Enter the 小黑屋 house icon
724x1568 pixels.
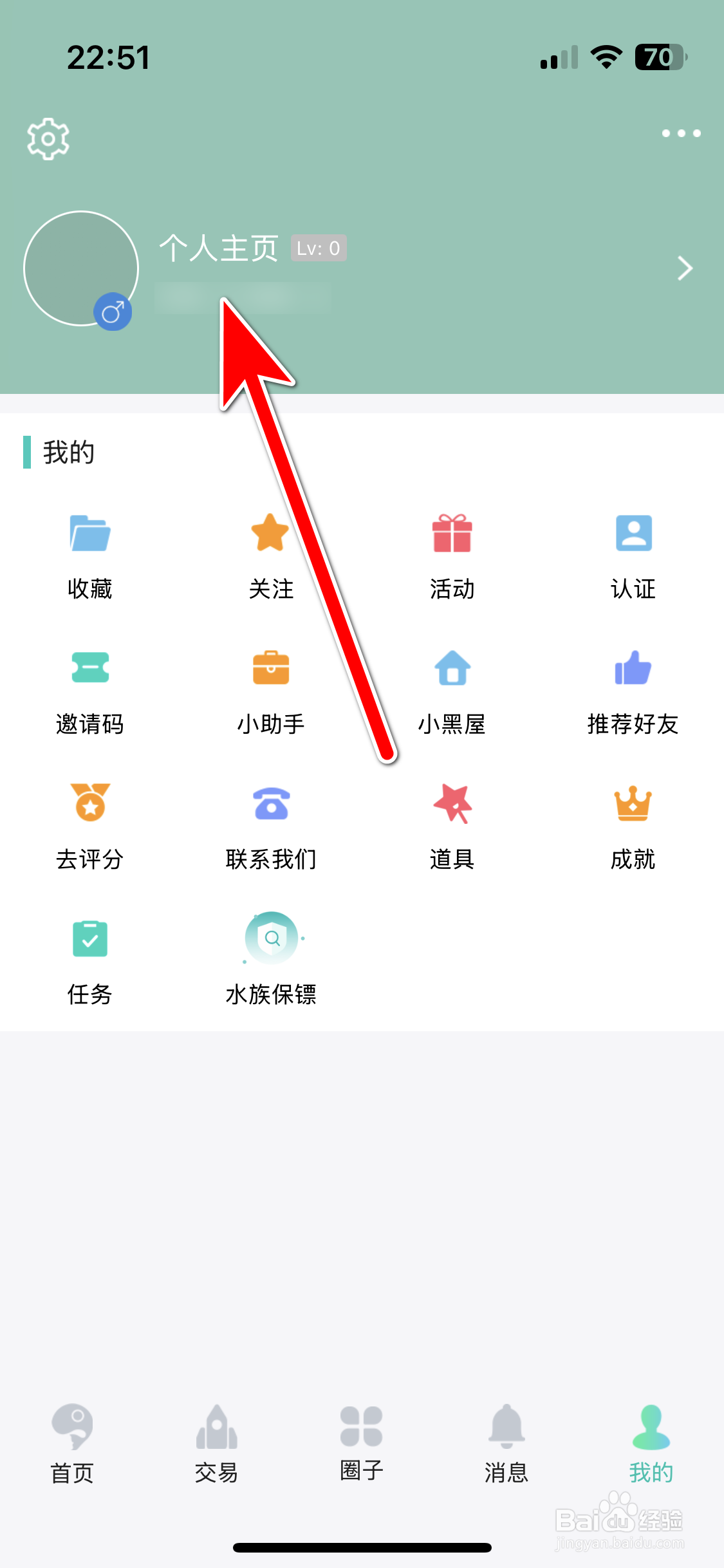pyautogui.click(x=452, y=669)
